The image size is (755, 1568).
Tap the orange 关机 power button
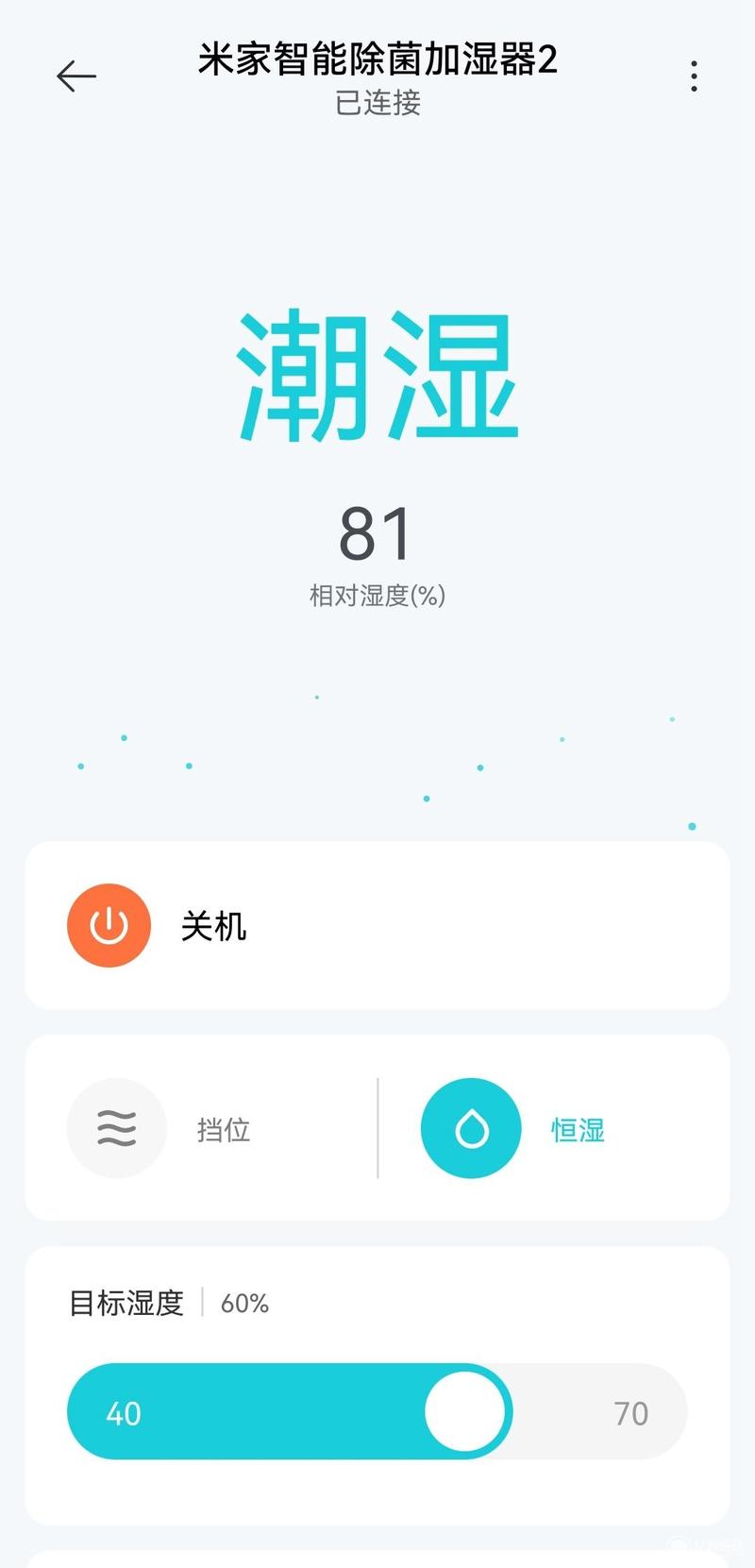point(109,925)
